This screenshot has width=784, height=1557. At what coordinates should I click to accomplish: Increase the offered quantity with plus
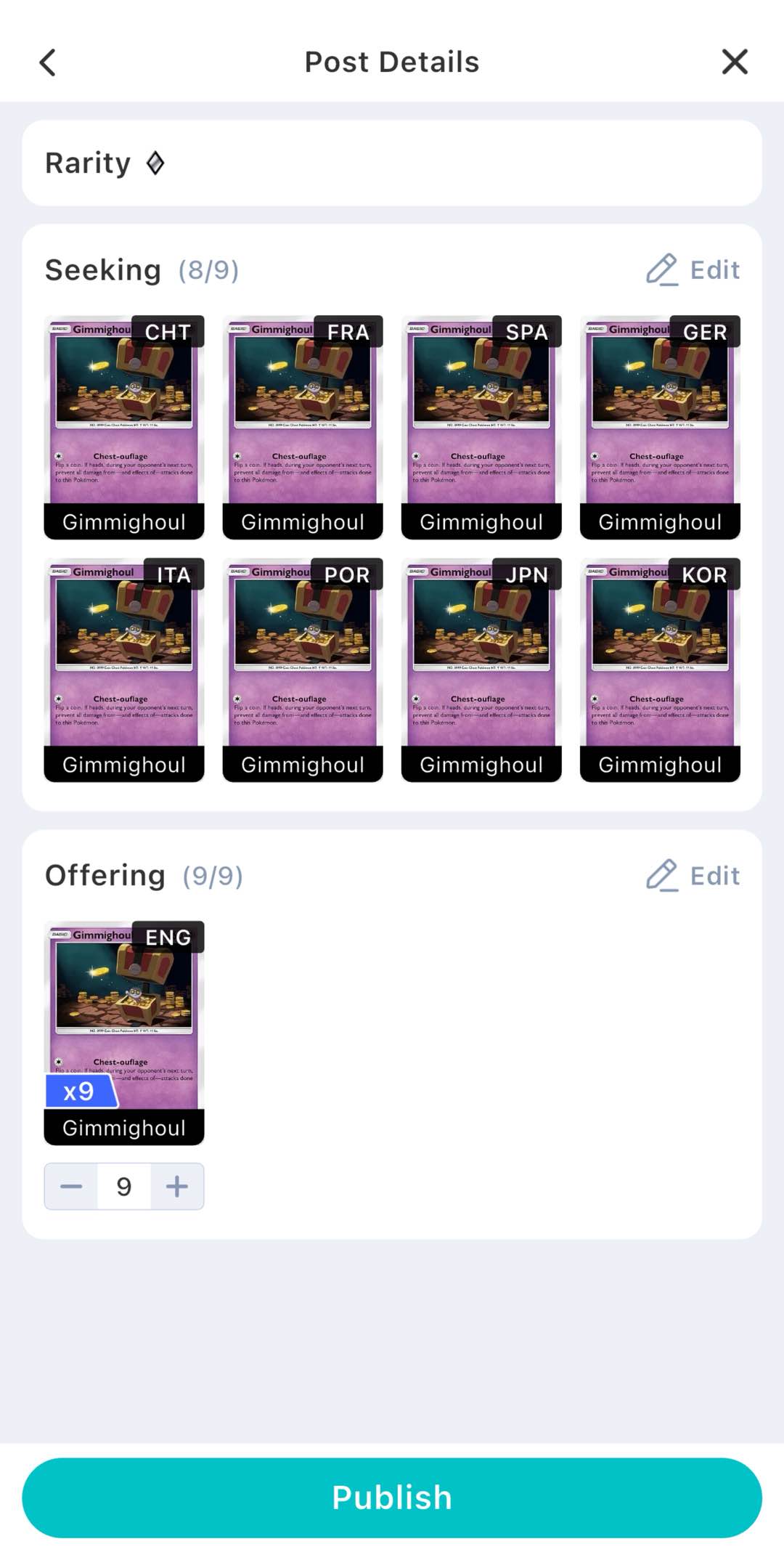point(177,1187)
